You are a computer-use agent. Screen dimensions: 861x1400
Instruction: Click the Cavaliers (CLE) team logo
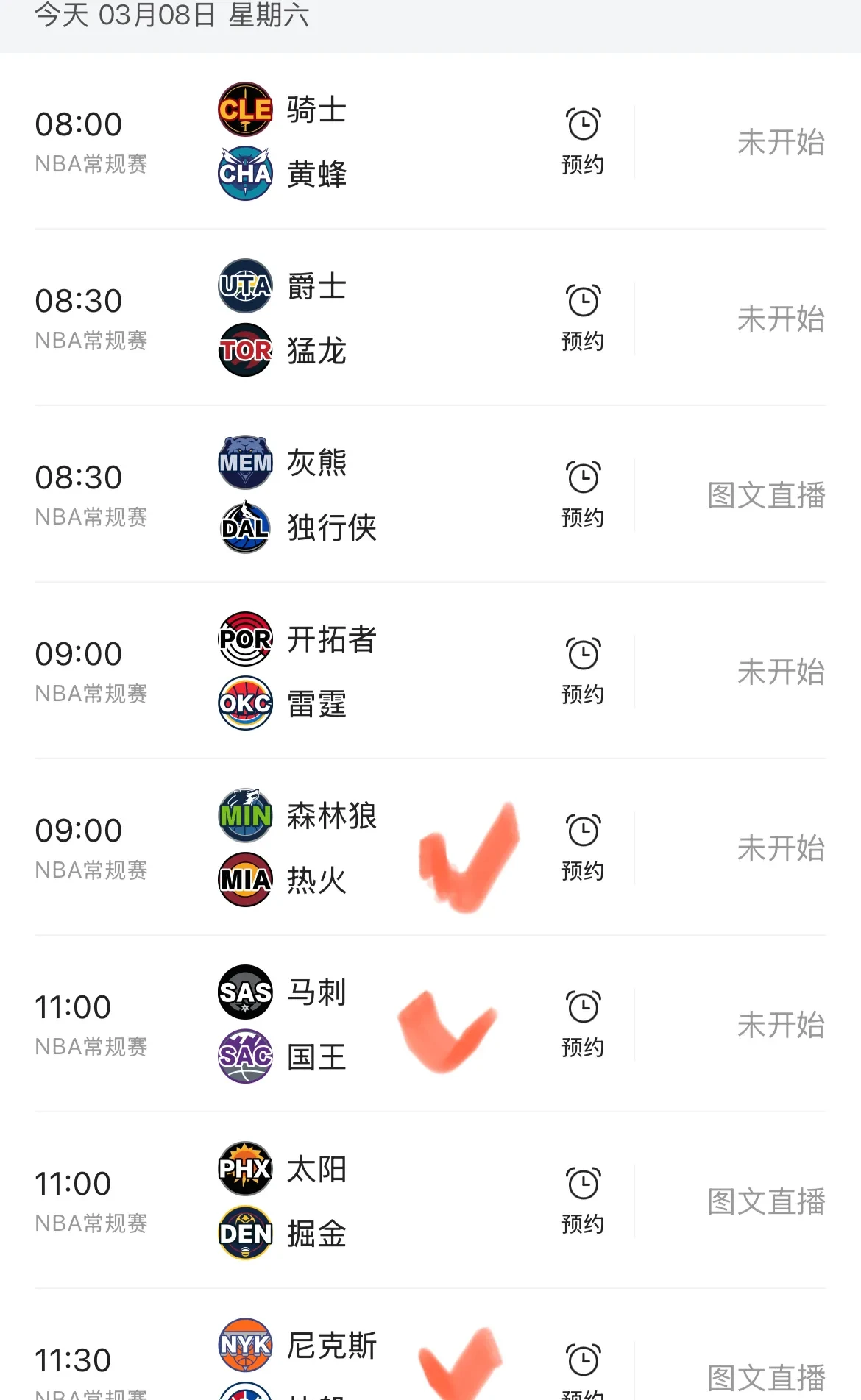(245, 109)
